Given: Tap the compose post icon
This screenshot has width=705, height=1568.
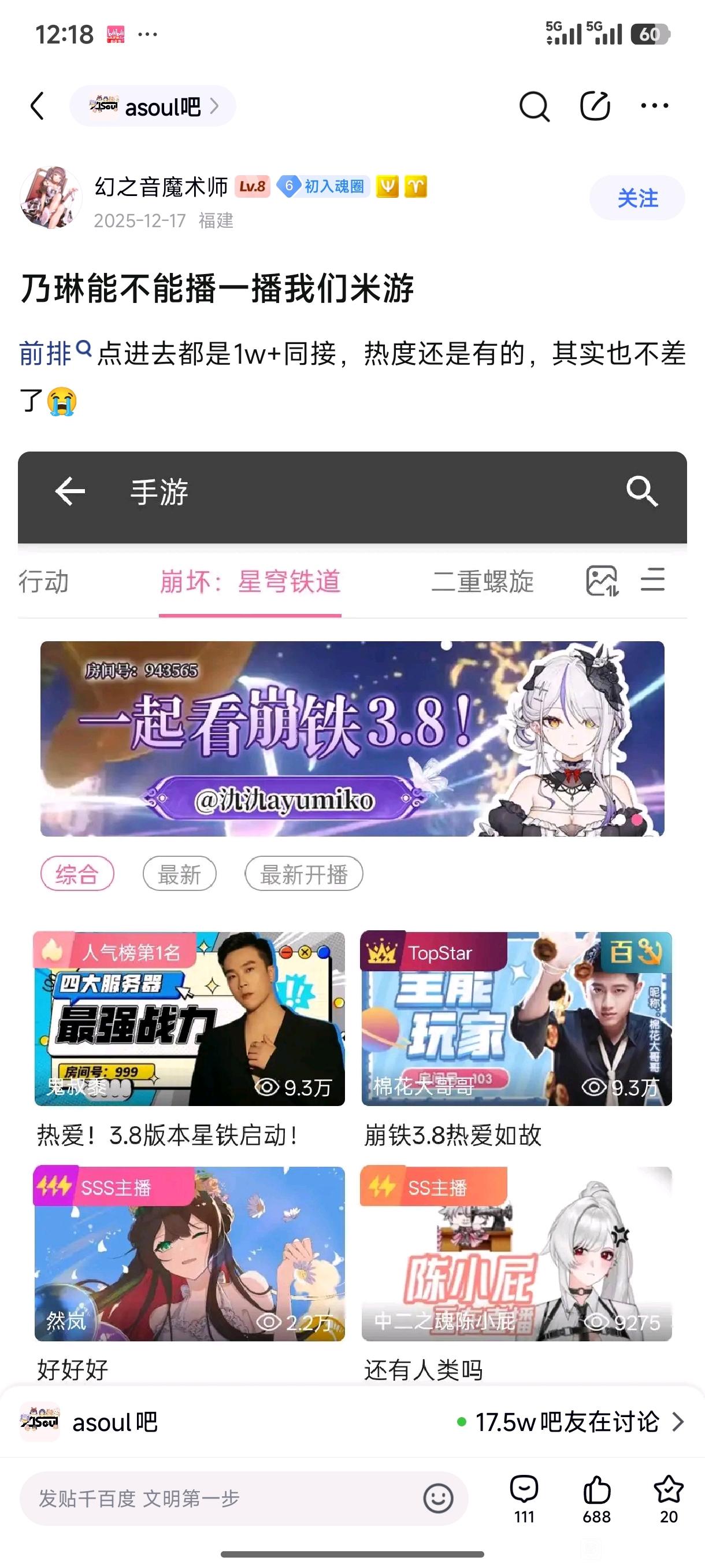Looking at the screenshot, I should pos(594,106).
